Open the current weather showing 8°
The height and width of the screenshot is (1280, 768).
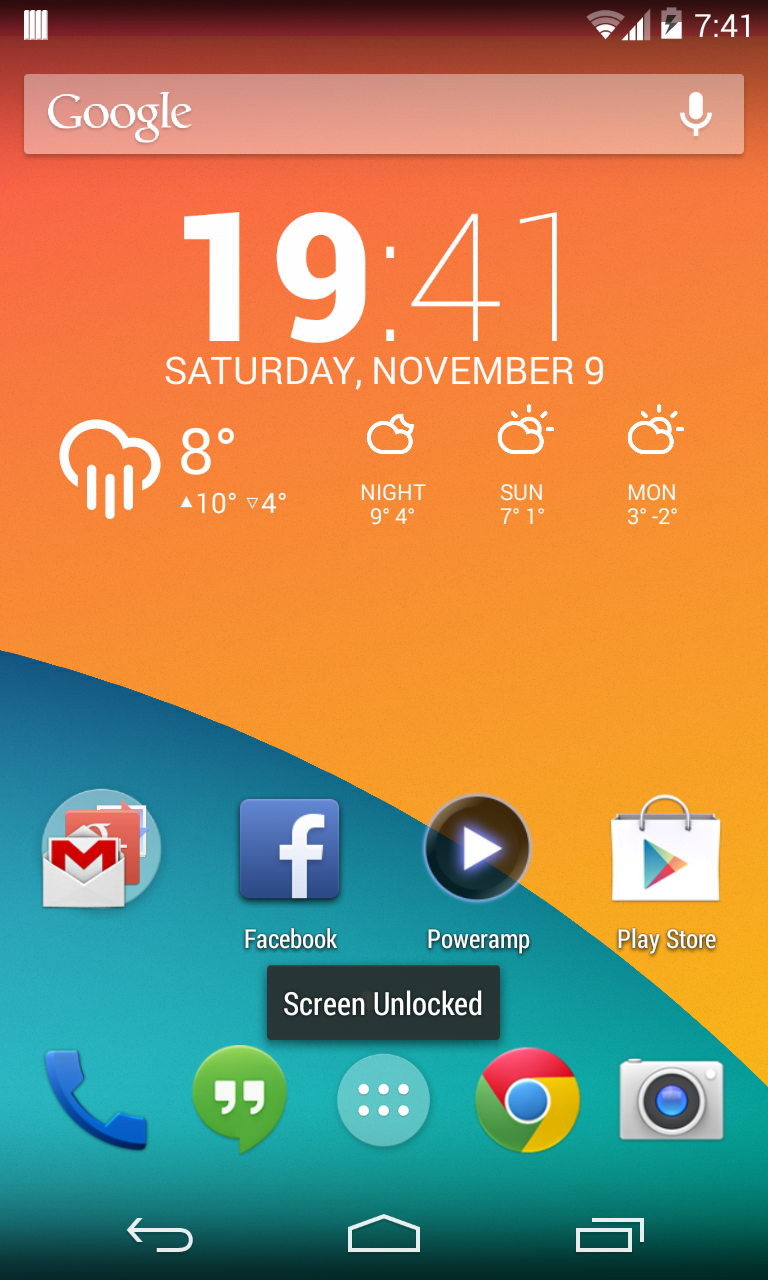pos(170,468)
